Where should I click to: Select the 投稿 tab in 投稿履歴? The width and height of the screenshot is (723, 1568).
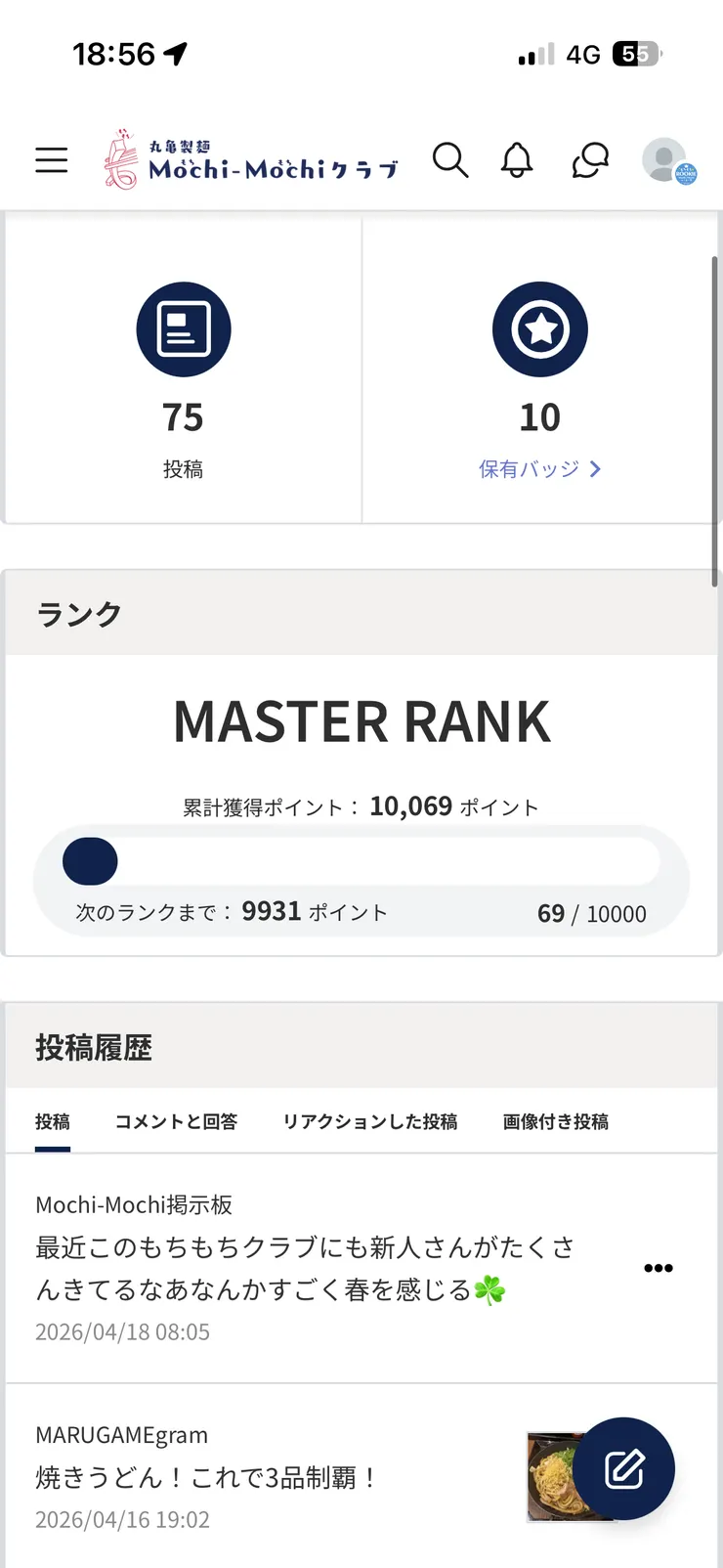52,1121
